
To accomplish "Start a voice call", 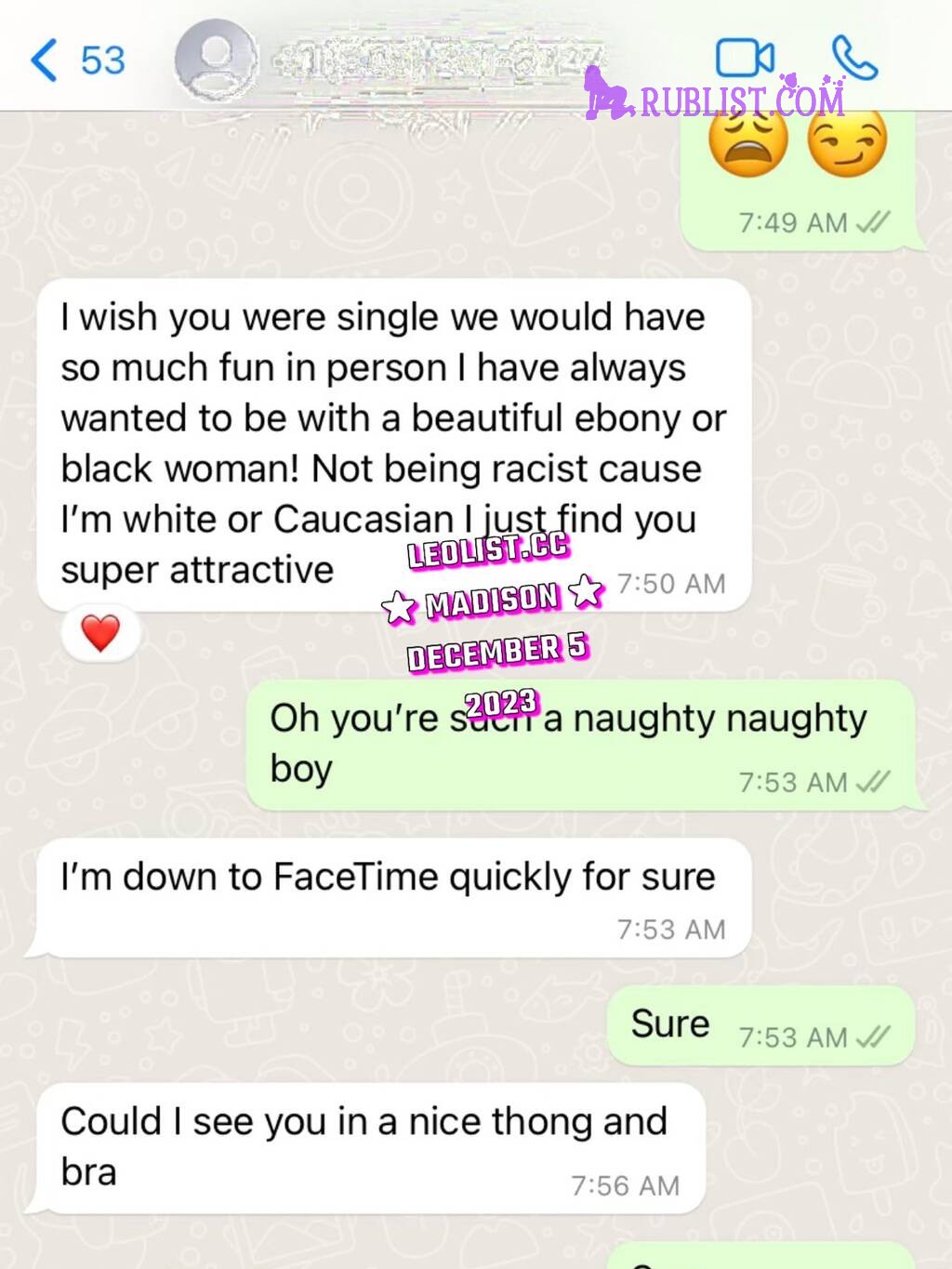I will 853,59.
